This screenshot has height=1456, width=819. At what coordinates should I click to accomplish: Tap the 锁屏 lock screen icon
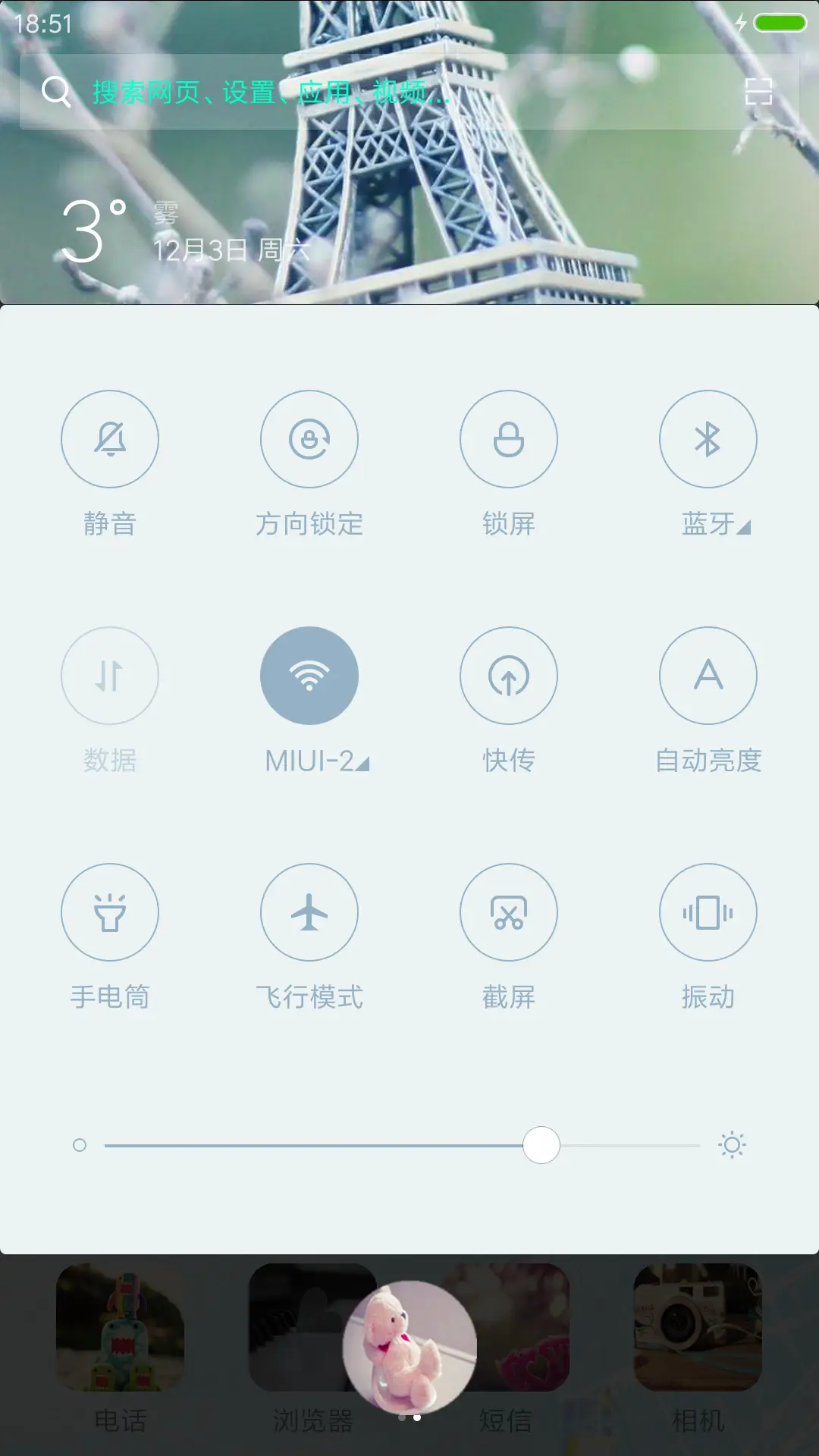[509, 440]
